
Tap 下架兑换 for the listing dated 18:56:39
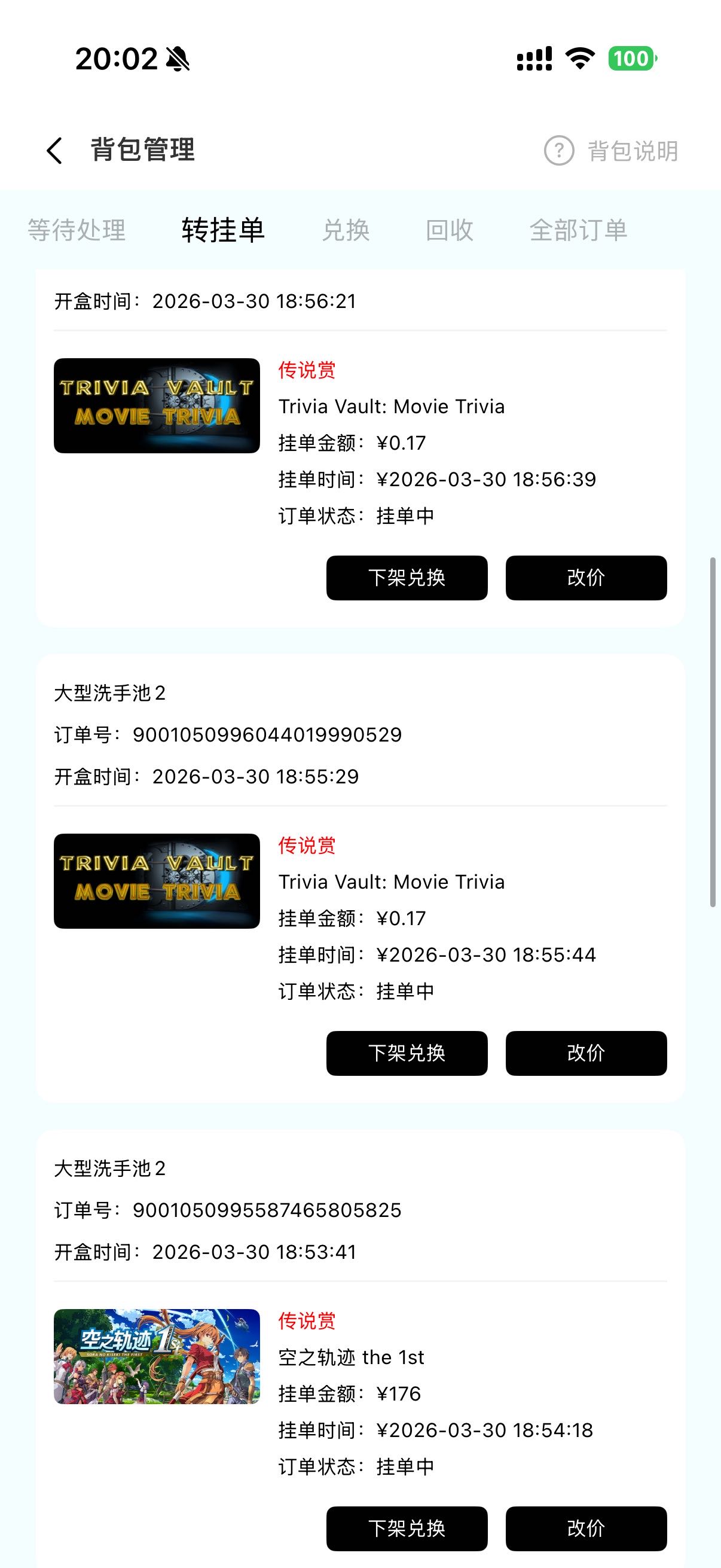point(407,578)
